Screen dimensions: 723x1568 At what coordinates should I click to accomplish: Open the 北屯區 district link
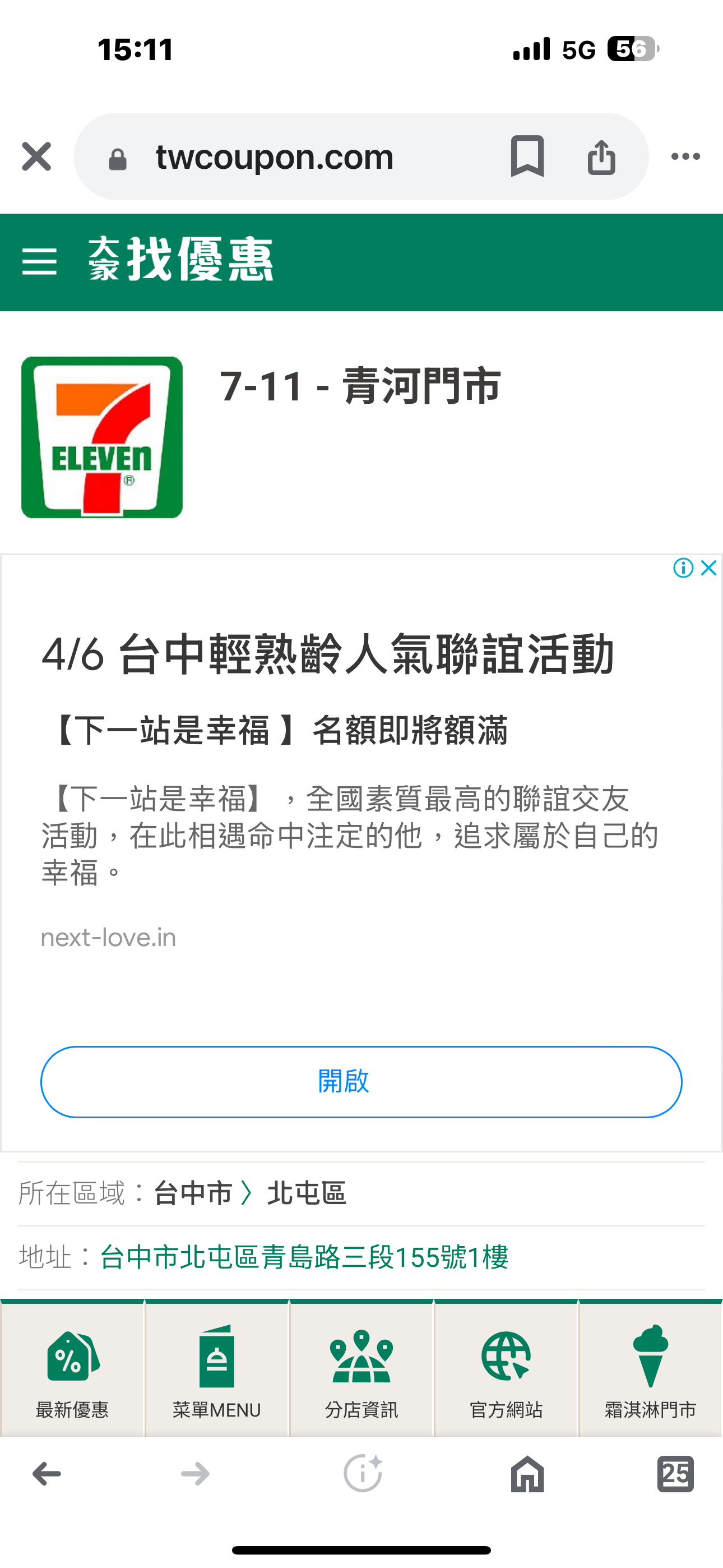click(x=307, y=1193)
